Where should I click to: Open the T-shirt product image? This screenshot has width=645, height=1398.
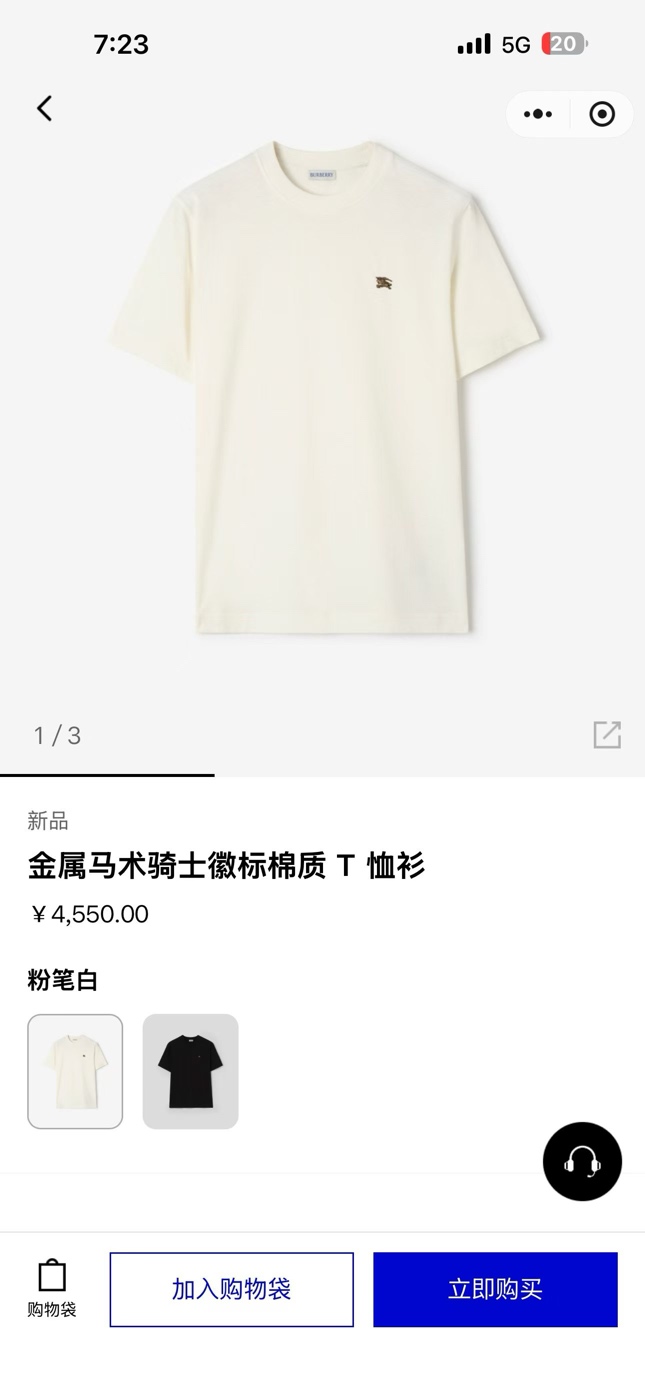coord(325,390)
